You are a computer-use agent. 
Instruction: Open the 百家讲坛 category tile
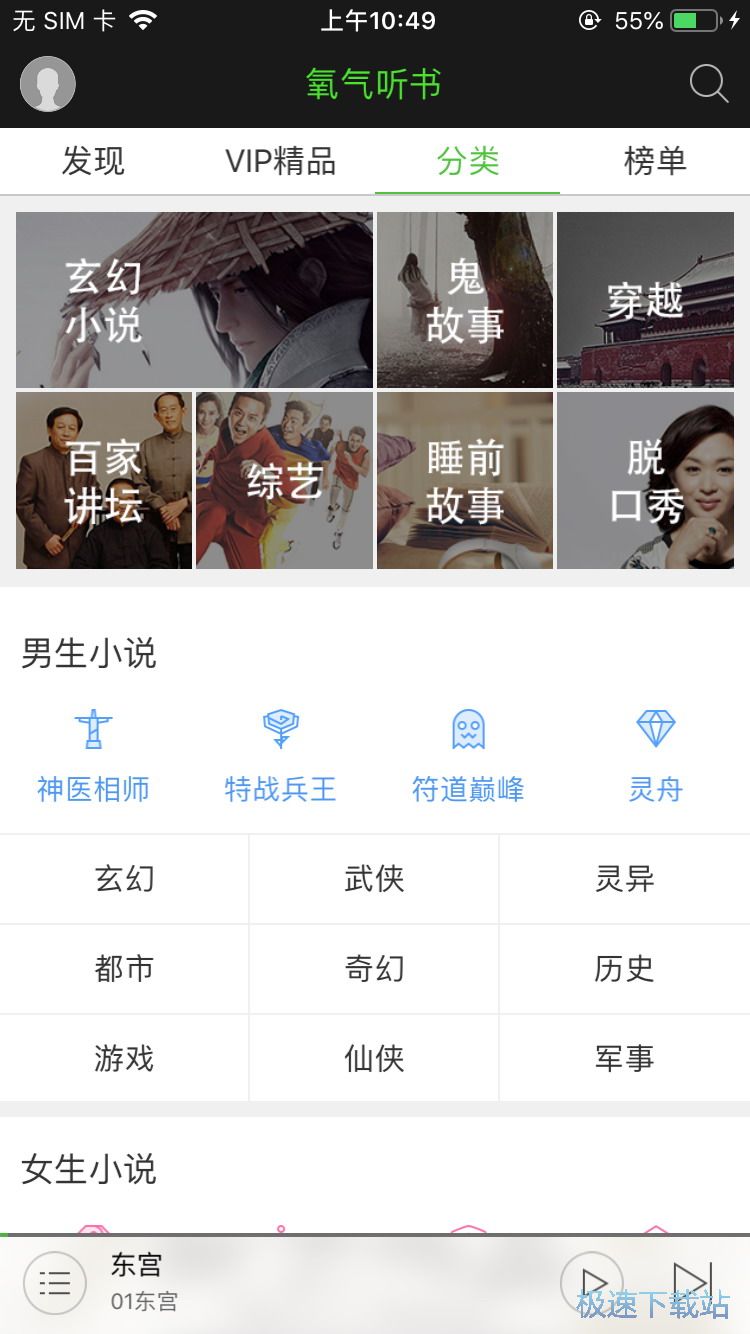pos(104,481)
